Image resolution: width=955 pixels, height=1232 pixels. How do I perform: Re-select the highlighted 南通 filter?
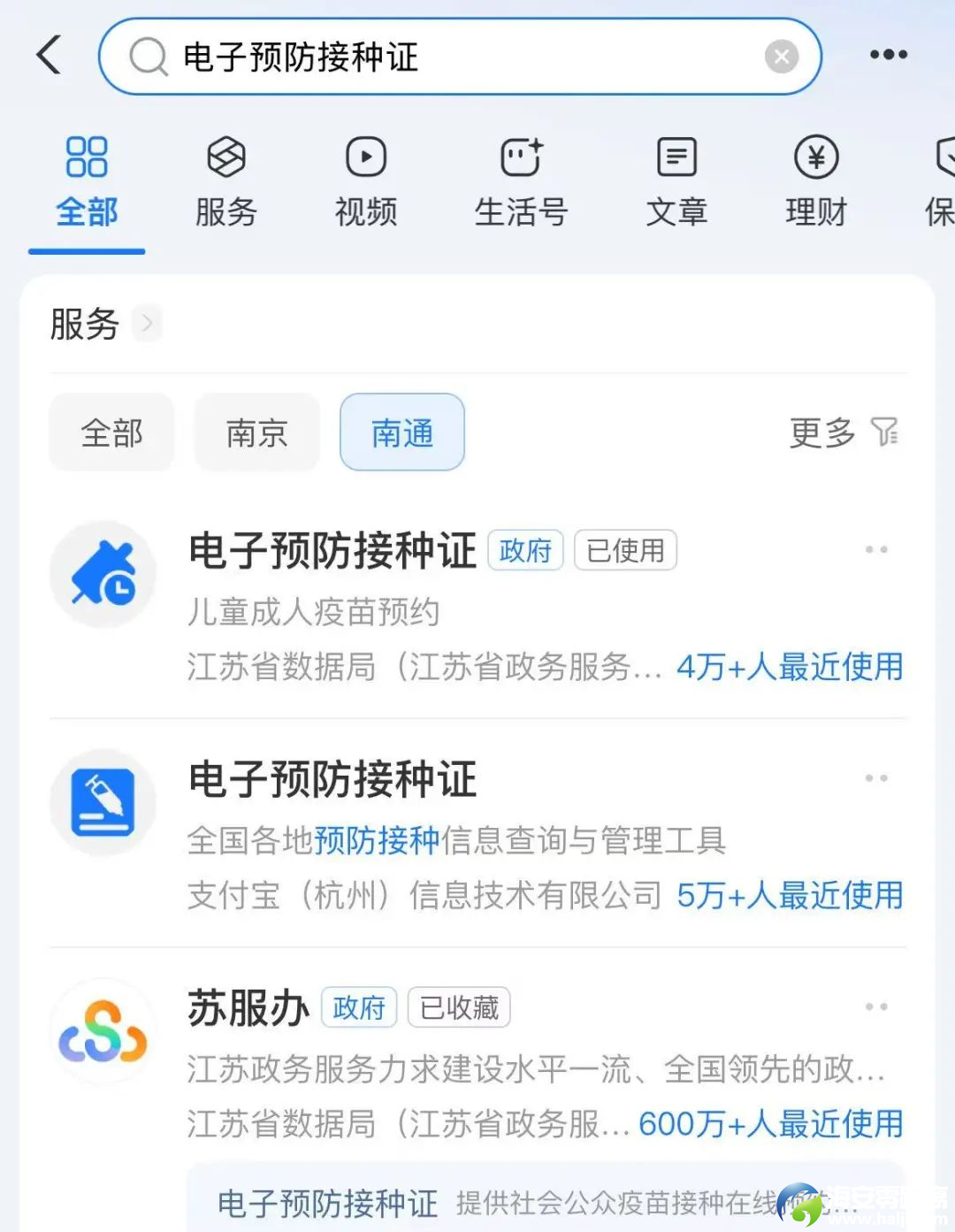click(401, 432)
